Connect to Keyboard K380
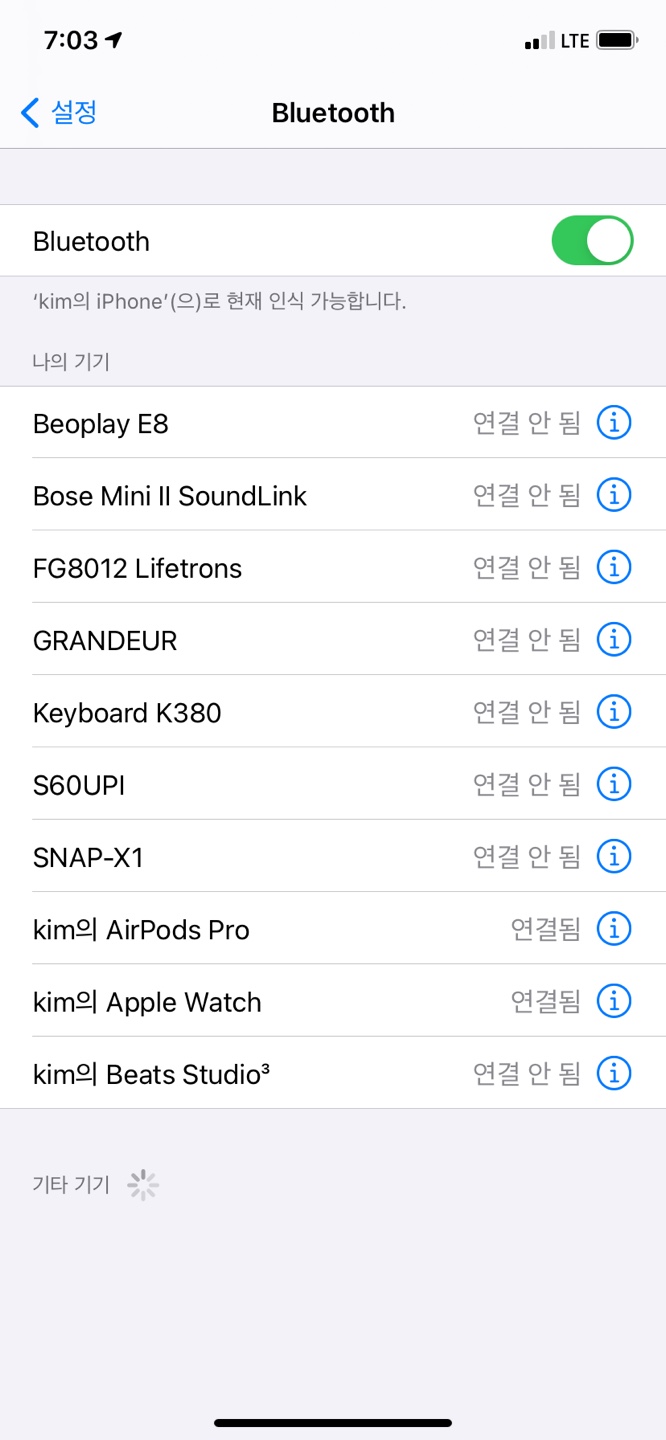 coord(333,712)
